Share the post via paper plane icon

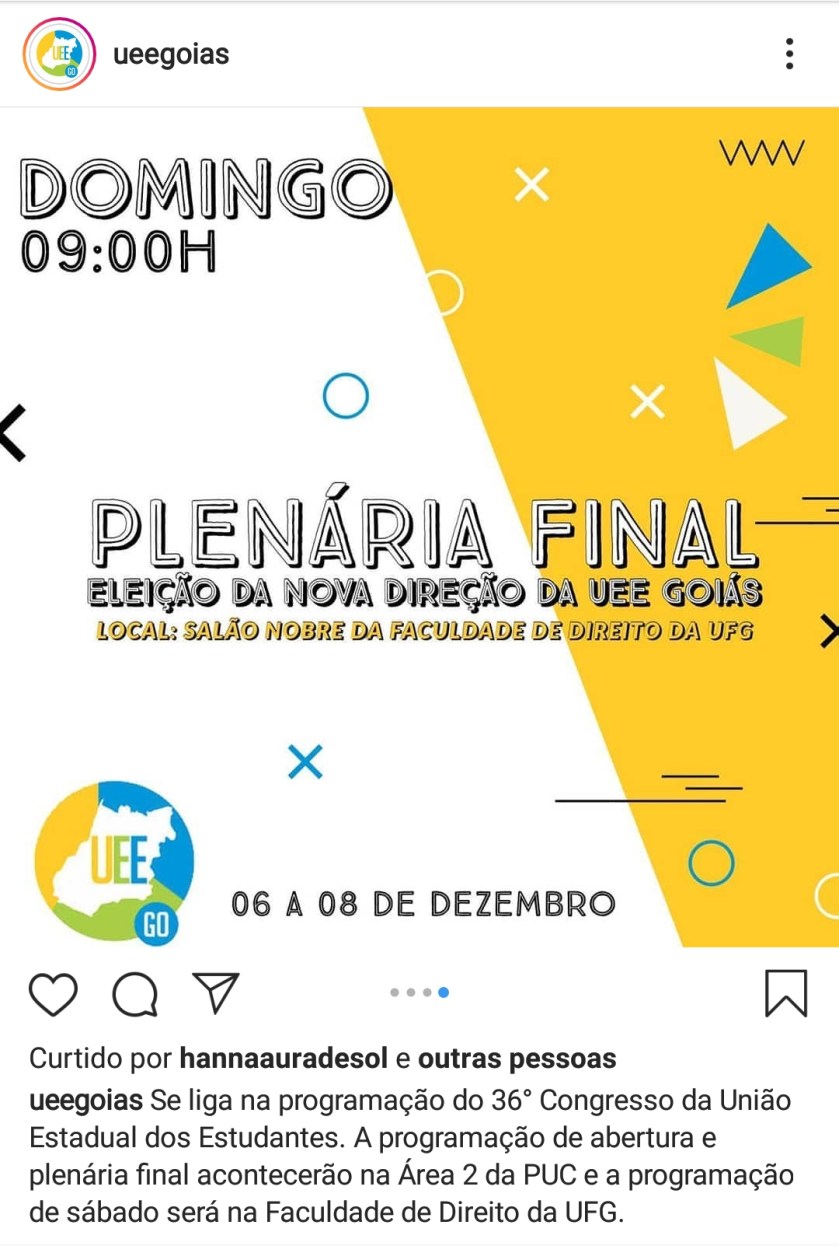(216, 993)
